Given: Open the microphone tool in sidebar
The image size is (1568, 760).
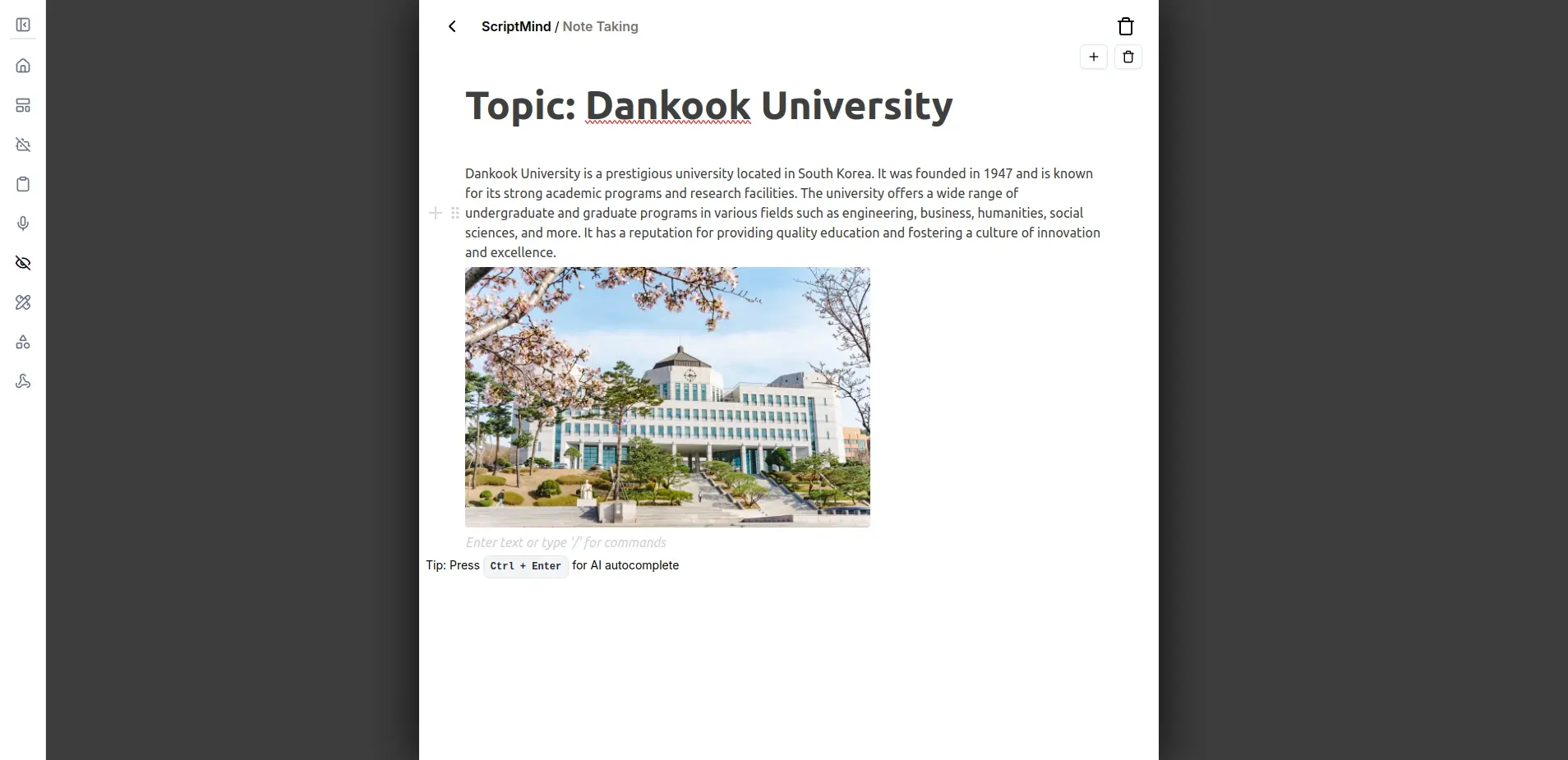Looking at the screenshot, I should pos(23,223).
